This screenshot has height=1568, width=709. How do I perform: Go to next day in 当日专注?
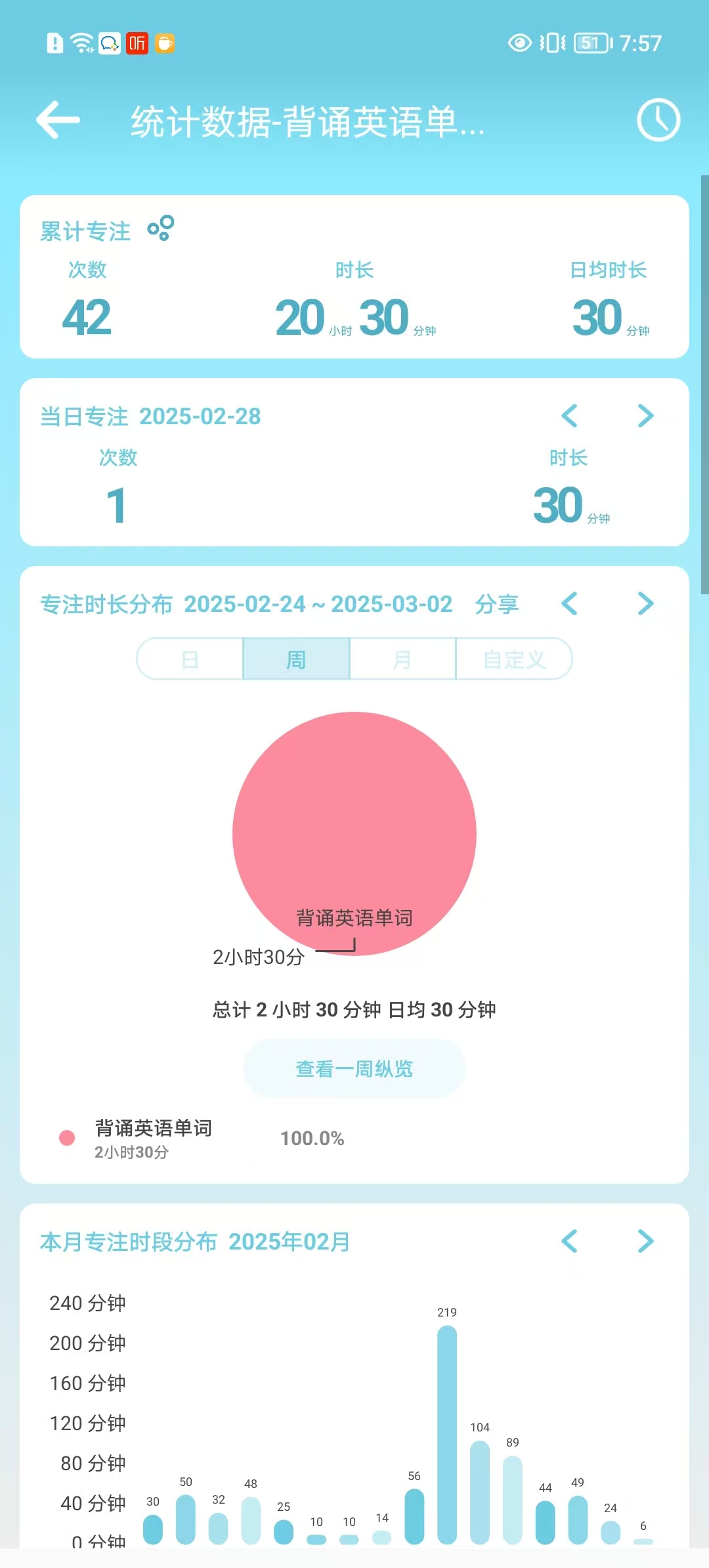(646, 416)
